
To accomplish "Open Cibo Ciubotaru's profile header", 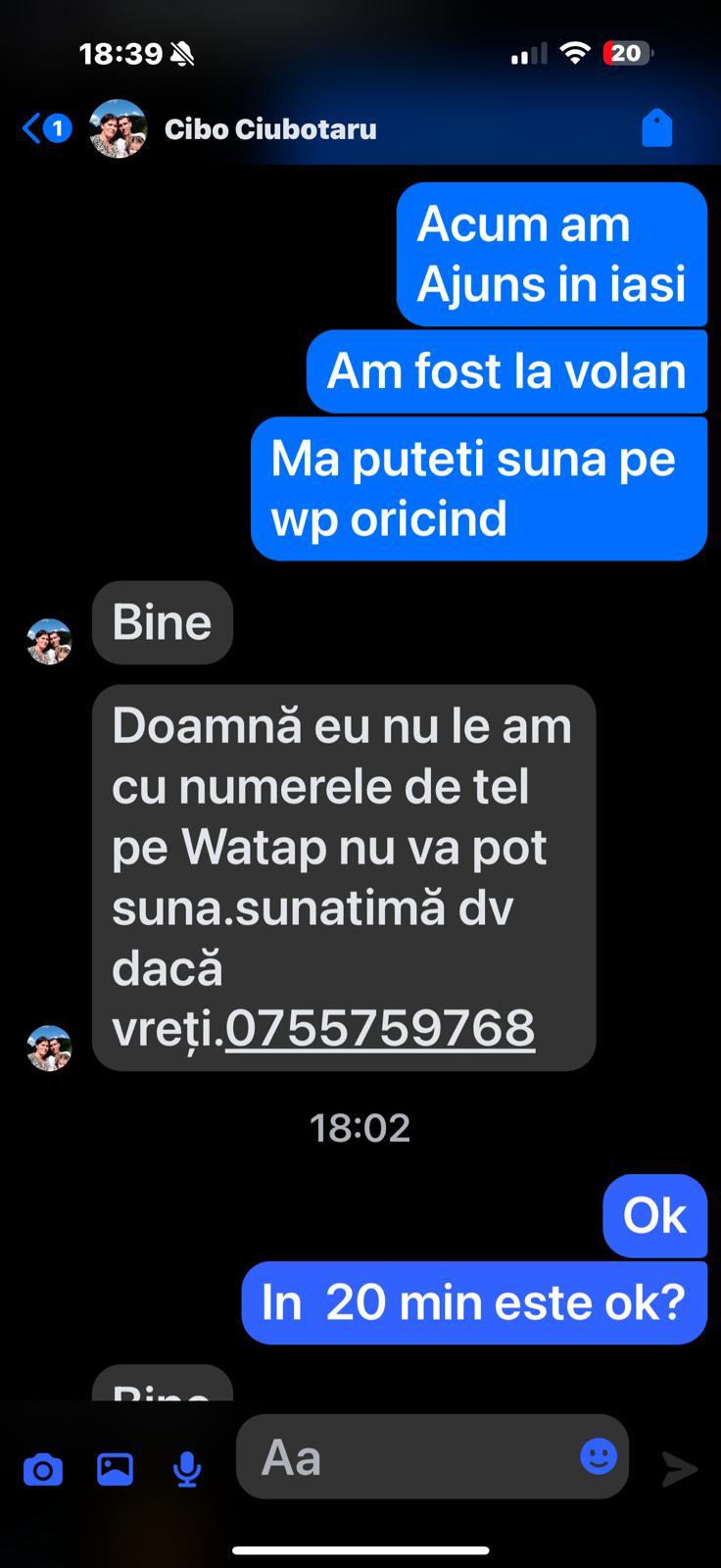I will coord(269,129).
